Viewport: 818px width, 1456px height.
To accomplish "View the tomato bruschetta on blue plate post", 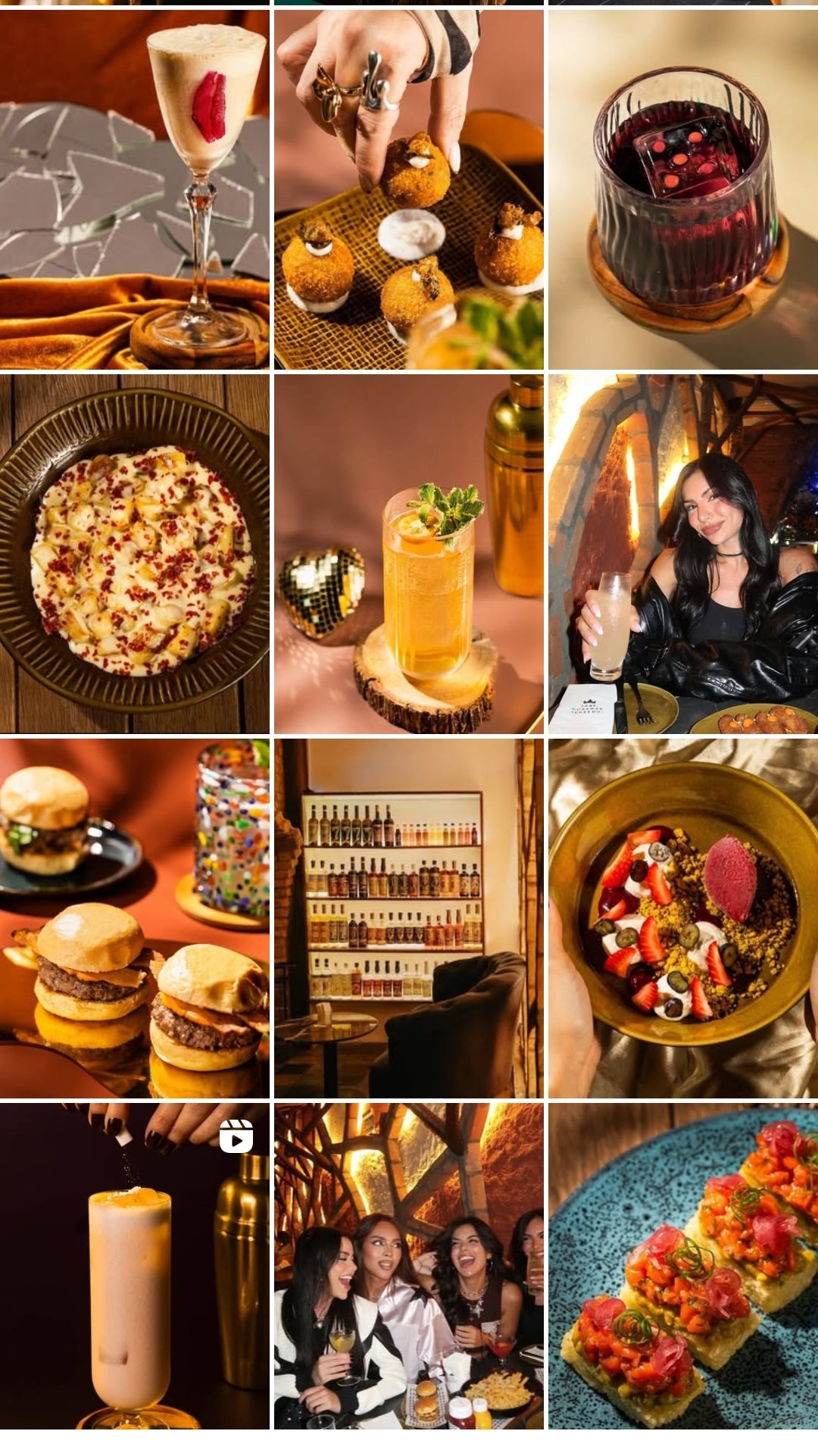I will pos(683,1265).
